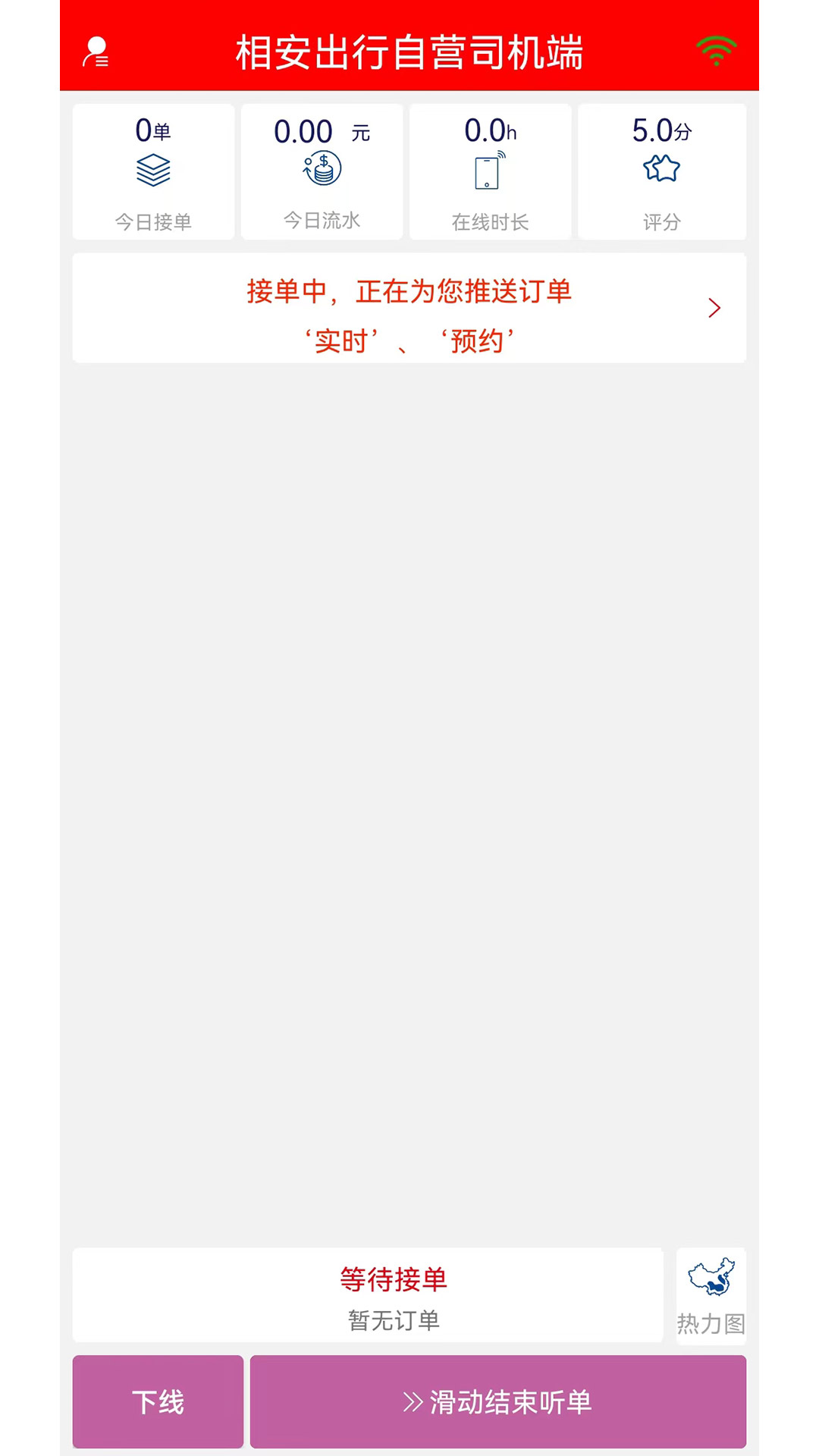The image size is (819, 1456).
Task: Open today's orders (今日接单) card
Action: 153,172
